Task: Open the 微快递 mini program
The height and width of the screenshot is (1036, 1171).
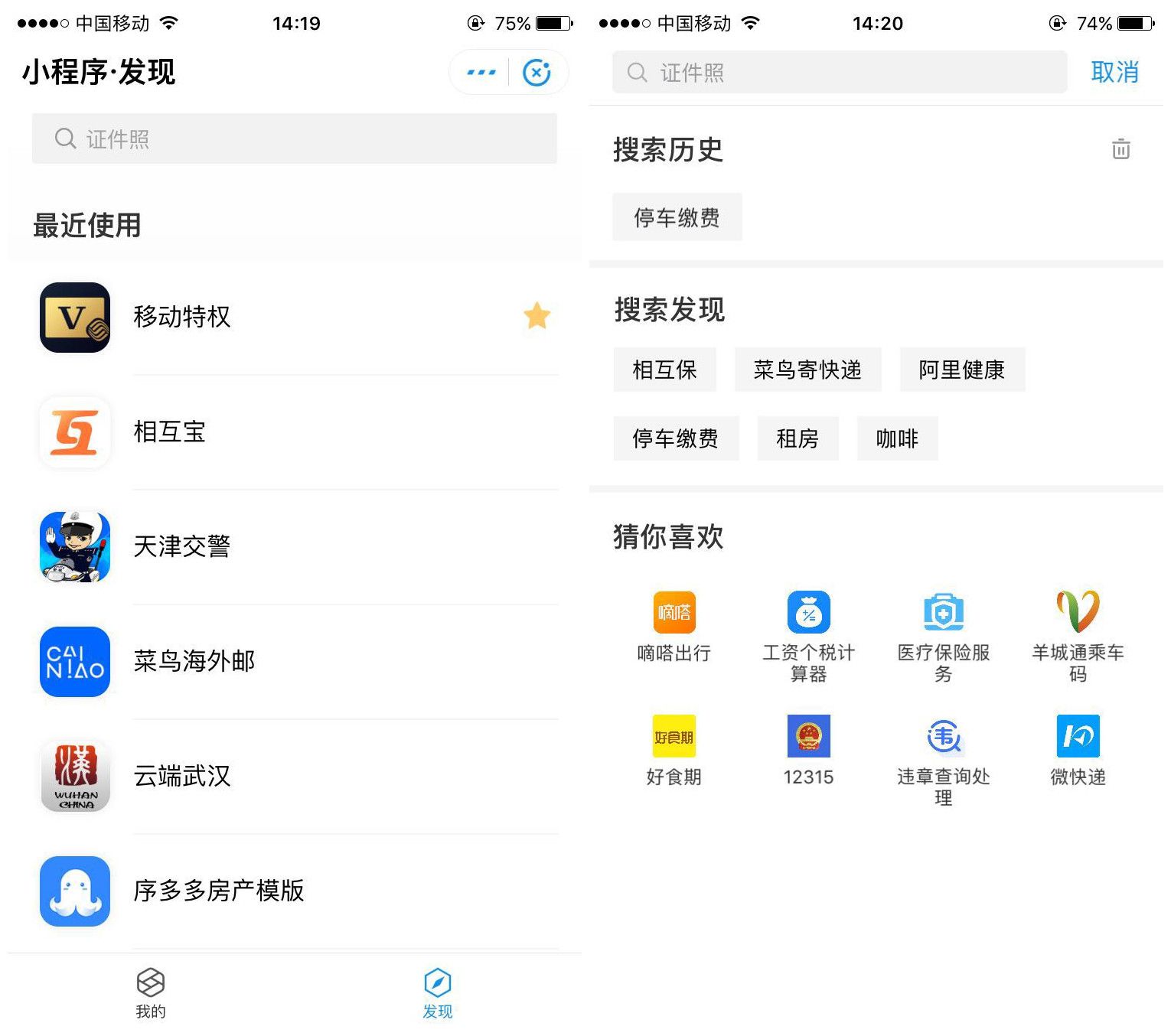Action: [1078, 750]
